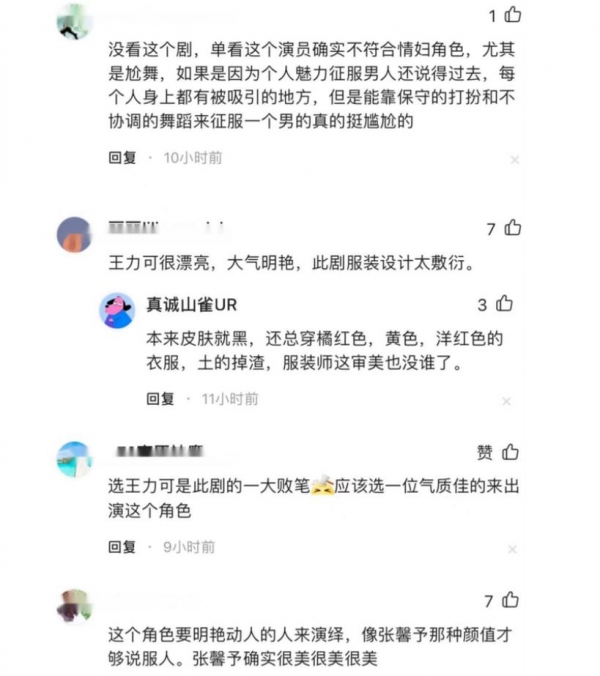Screen dimensions: 600x676
Task: Dismiss the comment posted 10小时前
Action: click(514, 159)
